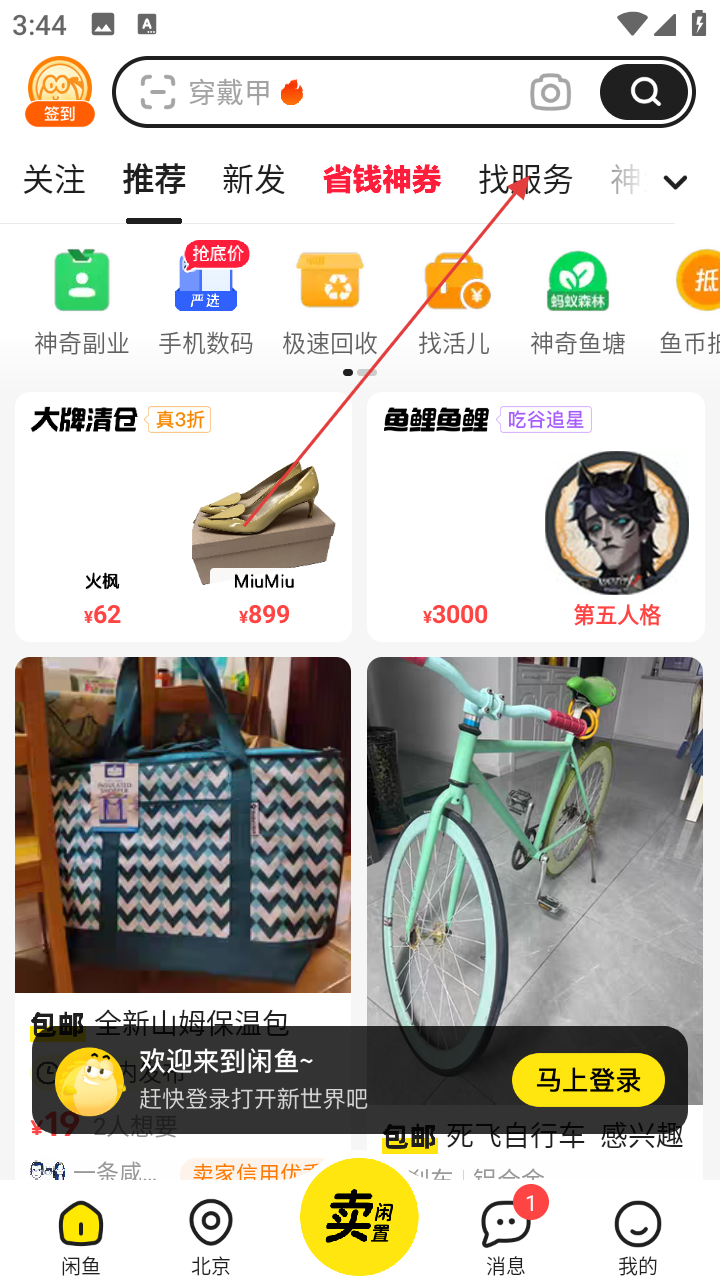Open the 找活儿 shortcut
The width and height of the screenshot is (720, 1280).
[x=454, y=300]
